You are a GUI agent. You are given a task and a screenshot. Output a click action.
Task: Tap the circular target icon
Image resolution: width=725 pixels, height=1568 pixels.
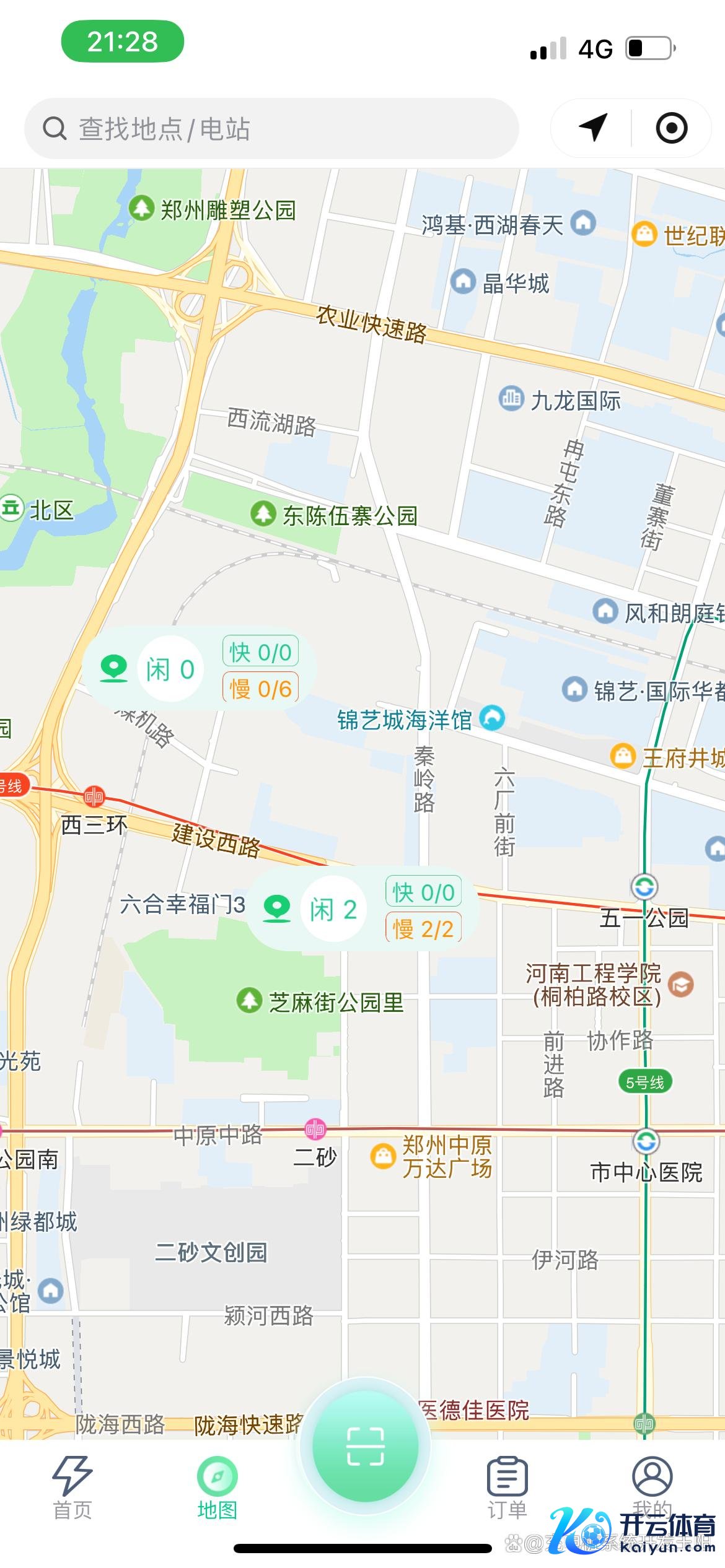pos(672,128)
